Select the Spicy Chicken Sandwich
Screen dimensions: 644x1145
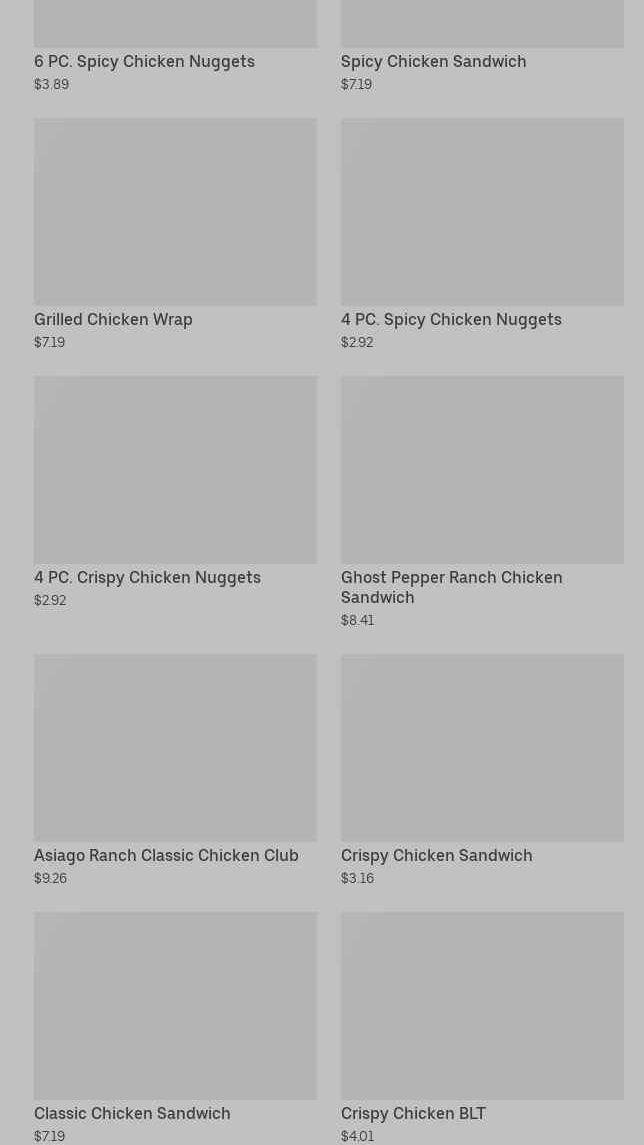pos(482,45)
